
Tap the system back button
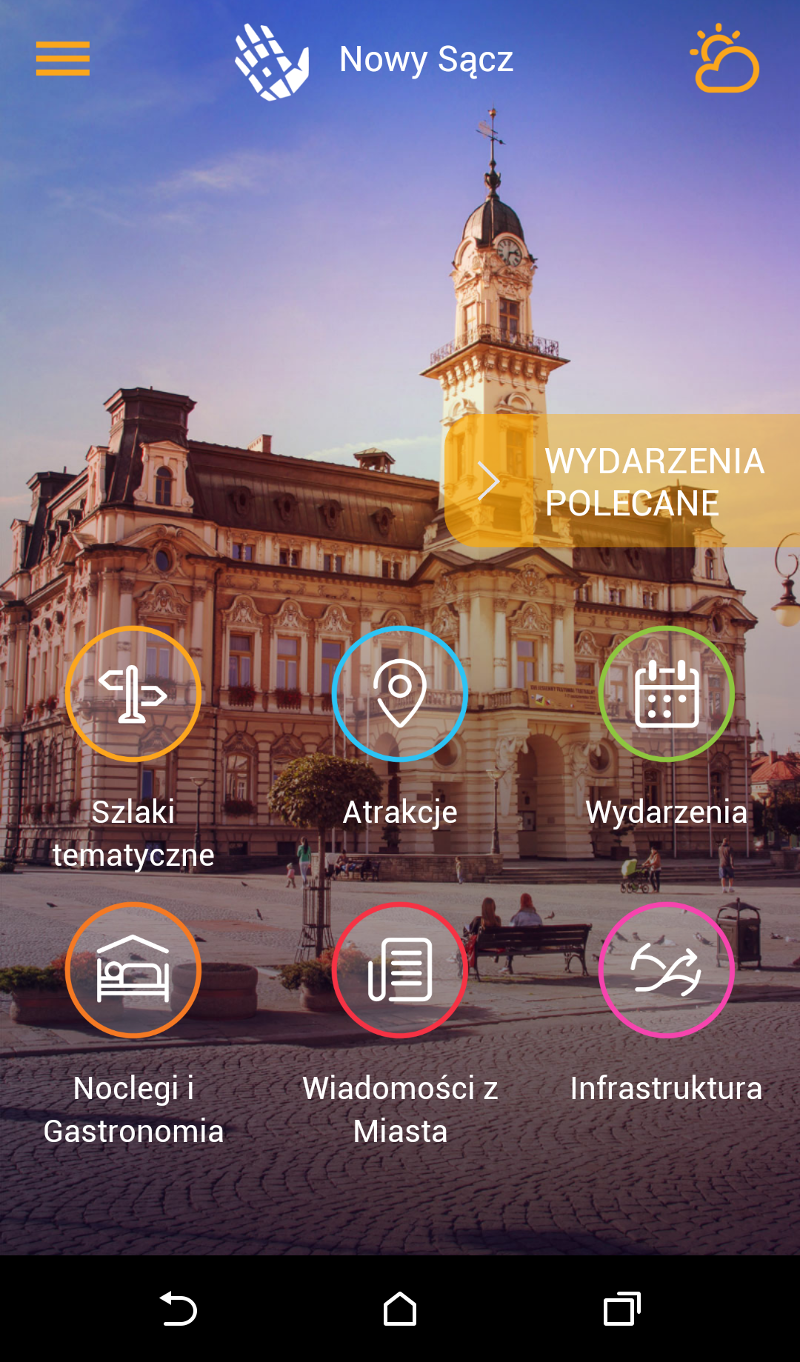pyautogui.click(x=179, y=1308)
